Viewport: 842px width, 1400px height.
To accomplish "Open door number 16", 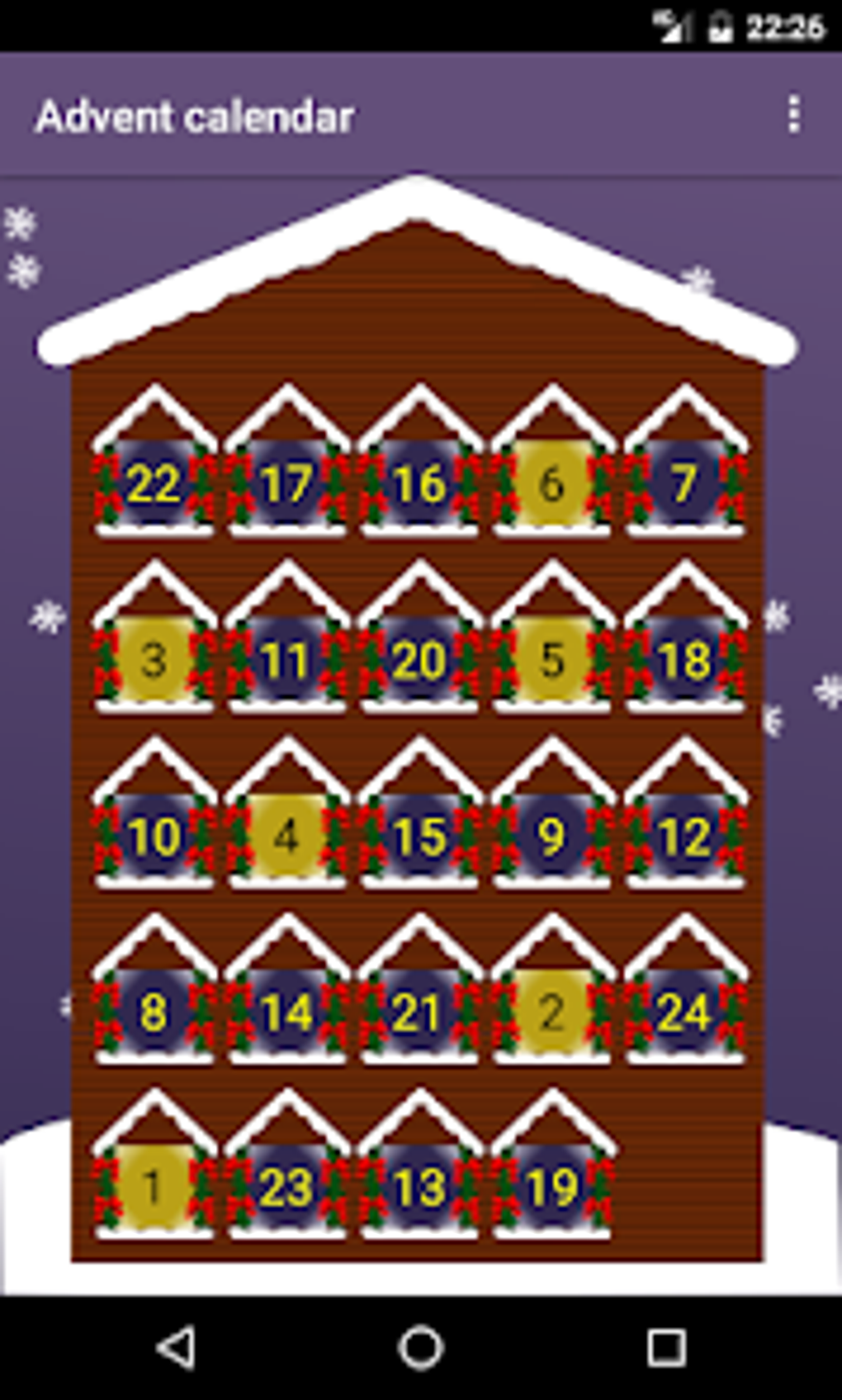I will [x=419, y=485].
